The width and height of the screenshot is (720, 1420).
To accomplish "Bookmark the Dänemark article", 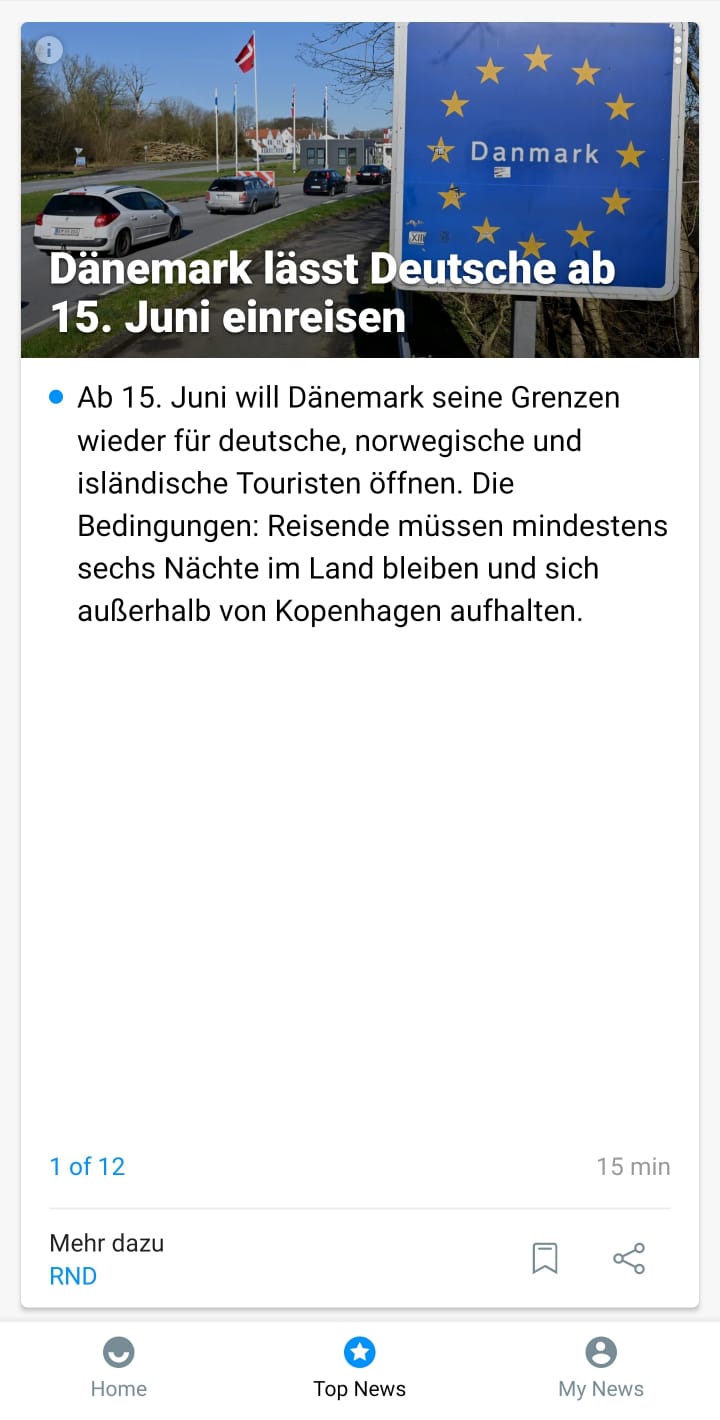I will [544, 1258].
